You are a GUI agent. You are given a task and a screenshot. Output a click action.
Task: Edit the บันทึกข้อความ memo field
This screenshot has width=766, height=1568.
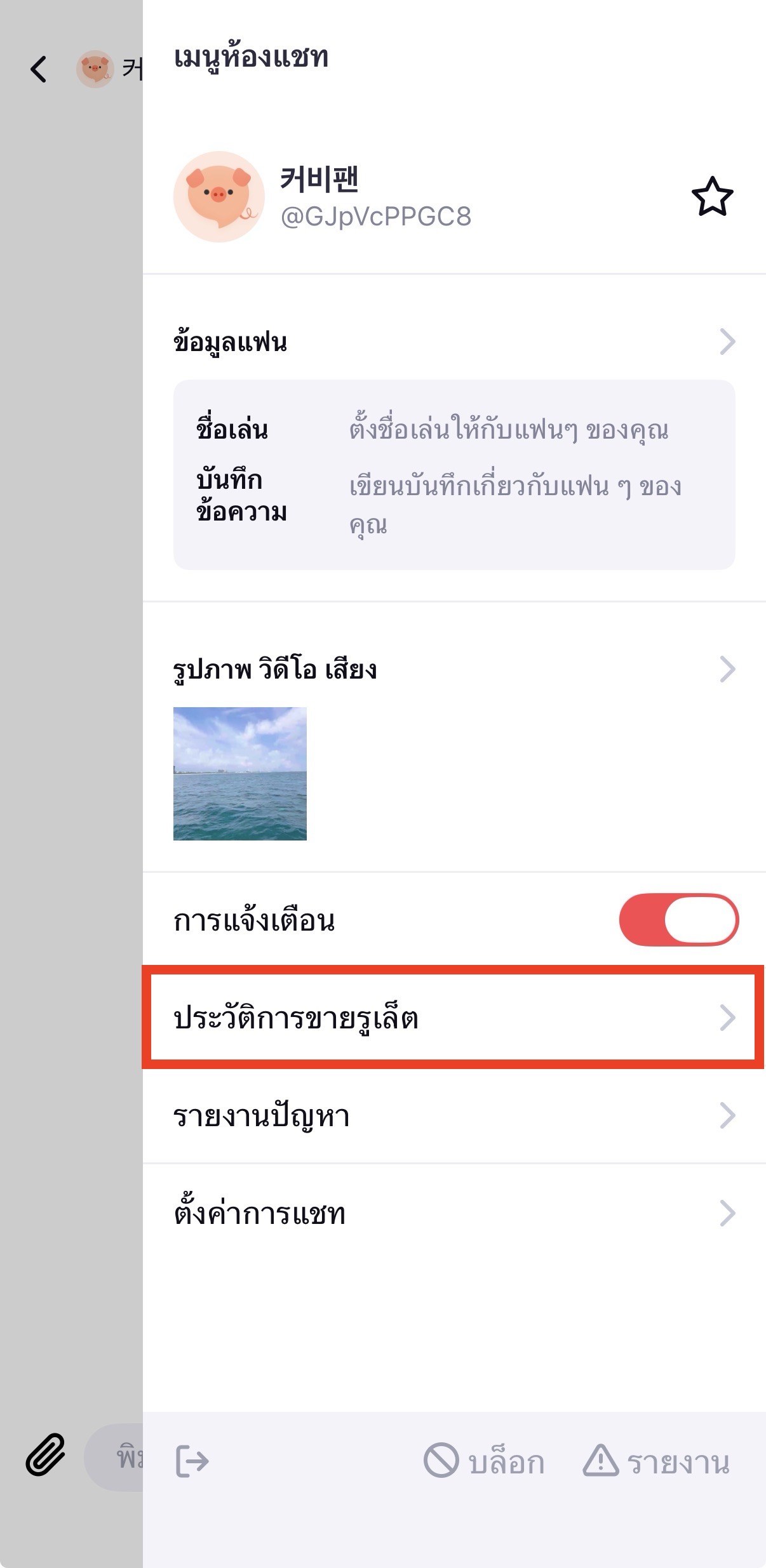514,505
